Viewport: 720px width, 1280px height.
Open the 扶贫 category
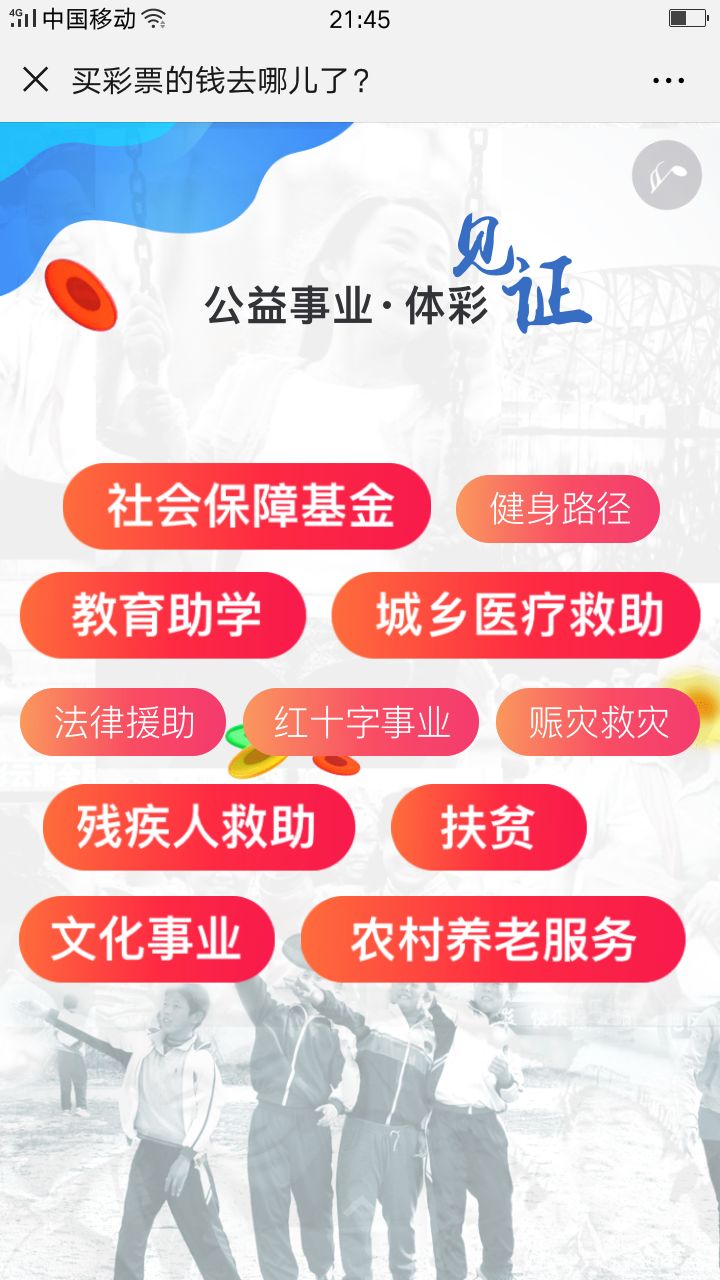click(x=488, y=827)
